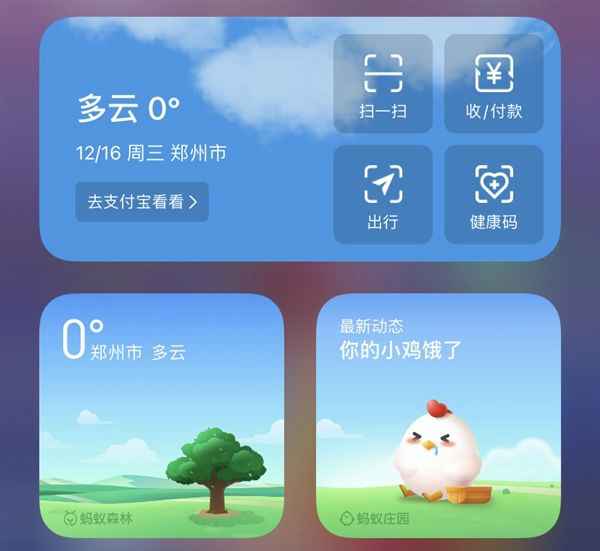Open the 健康码 health code
600x551 pixels.
(x=494, y=194)
